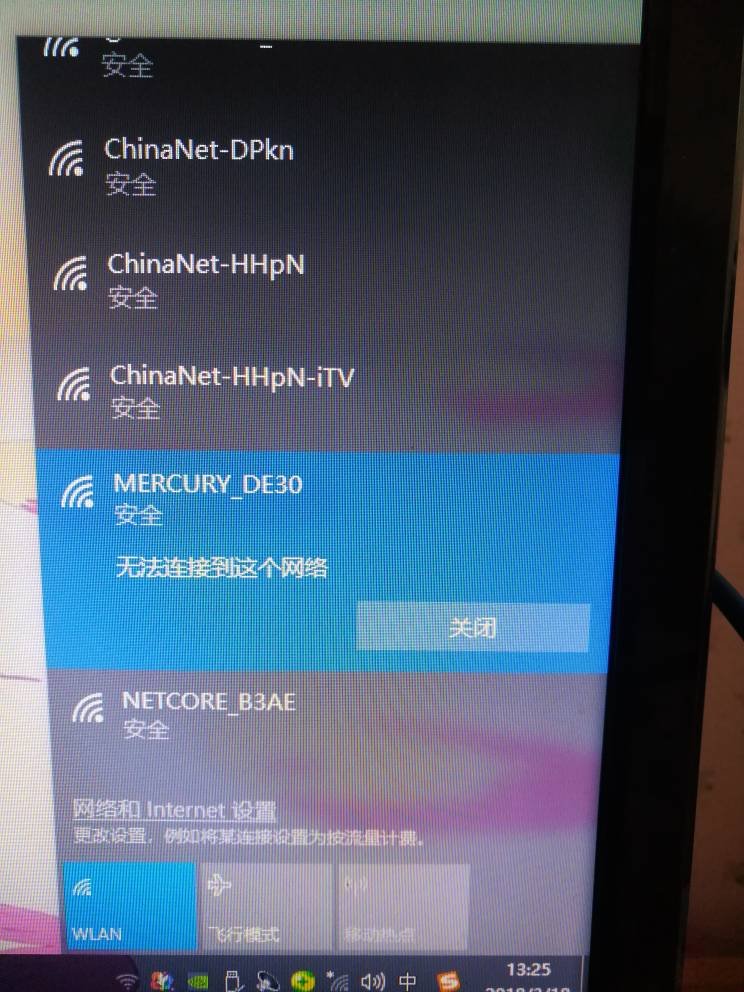
Task: Toggle the 飞行模式 airplane mode tile
Action: click(265, 905)
